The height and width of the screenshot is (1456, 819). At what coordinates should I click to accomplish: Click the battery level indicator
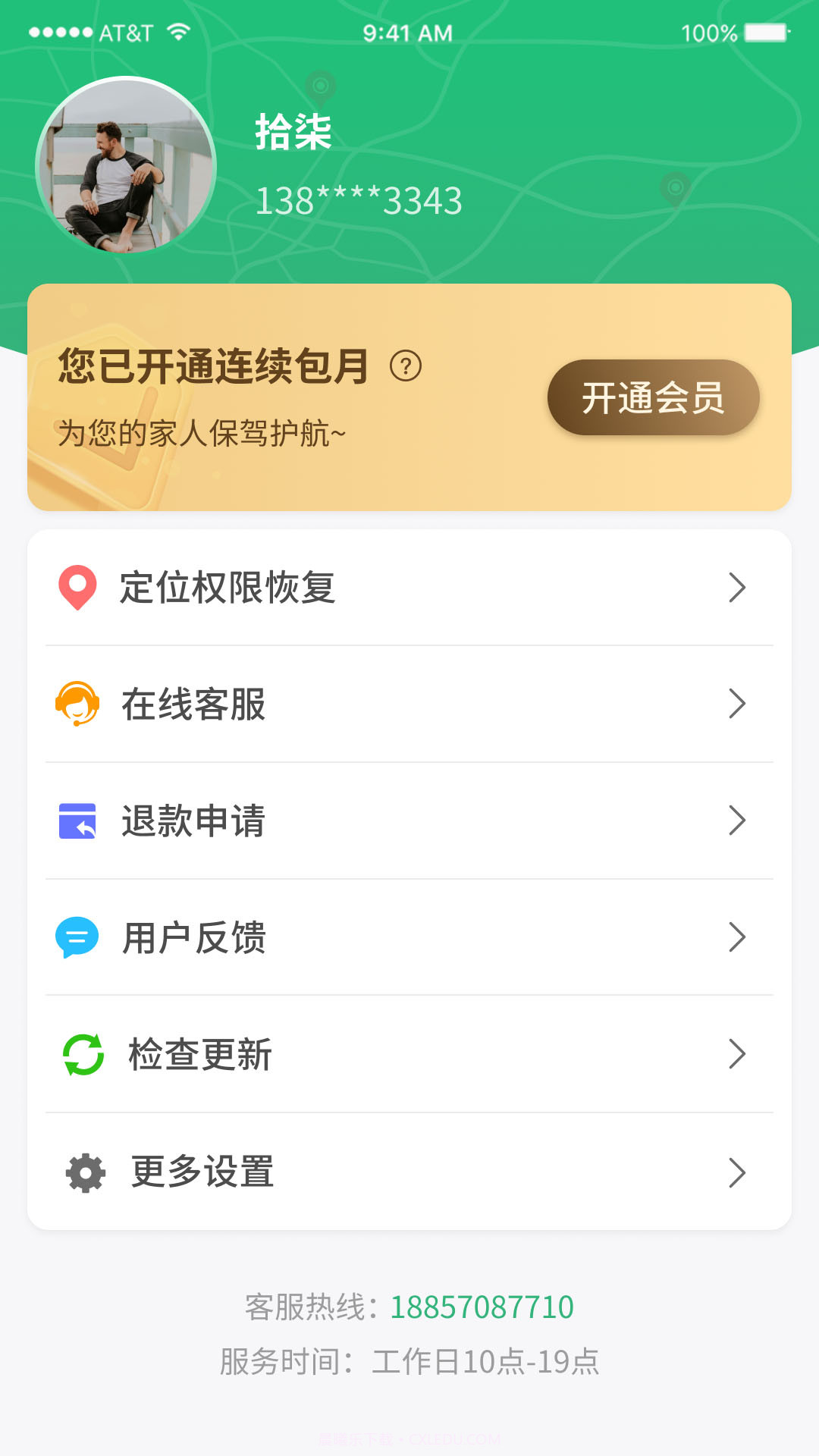pos(767,32)
